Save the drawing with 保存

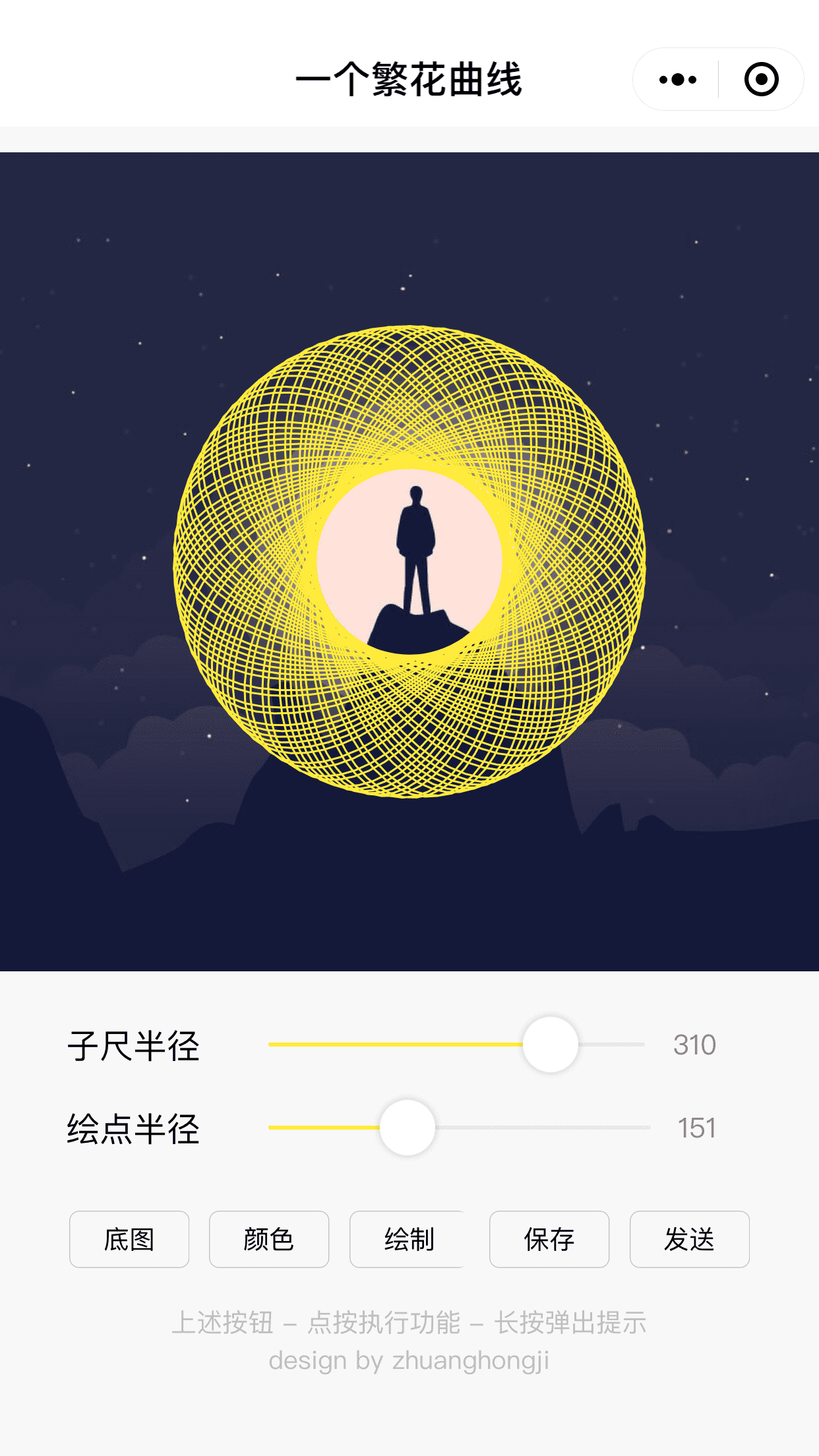click(x=549, y=1239)
